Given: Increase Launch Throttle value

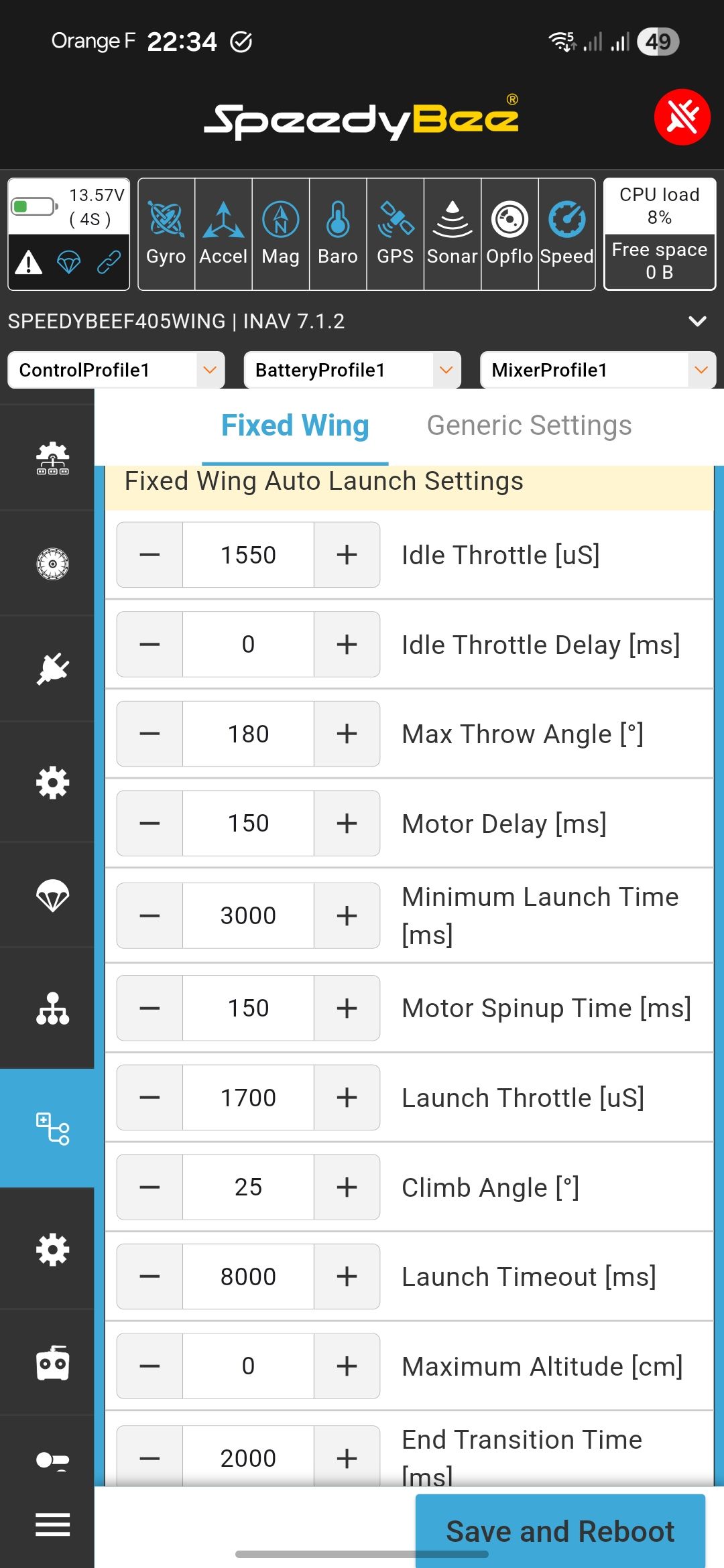Looking at the screenshot, I should coord(347,1098).
